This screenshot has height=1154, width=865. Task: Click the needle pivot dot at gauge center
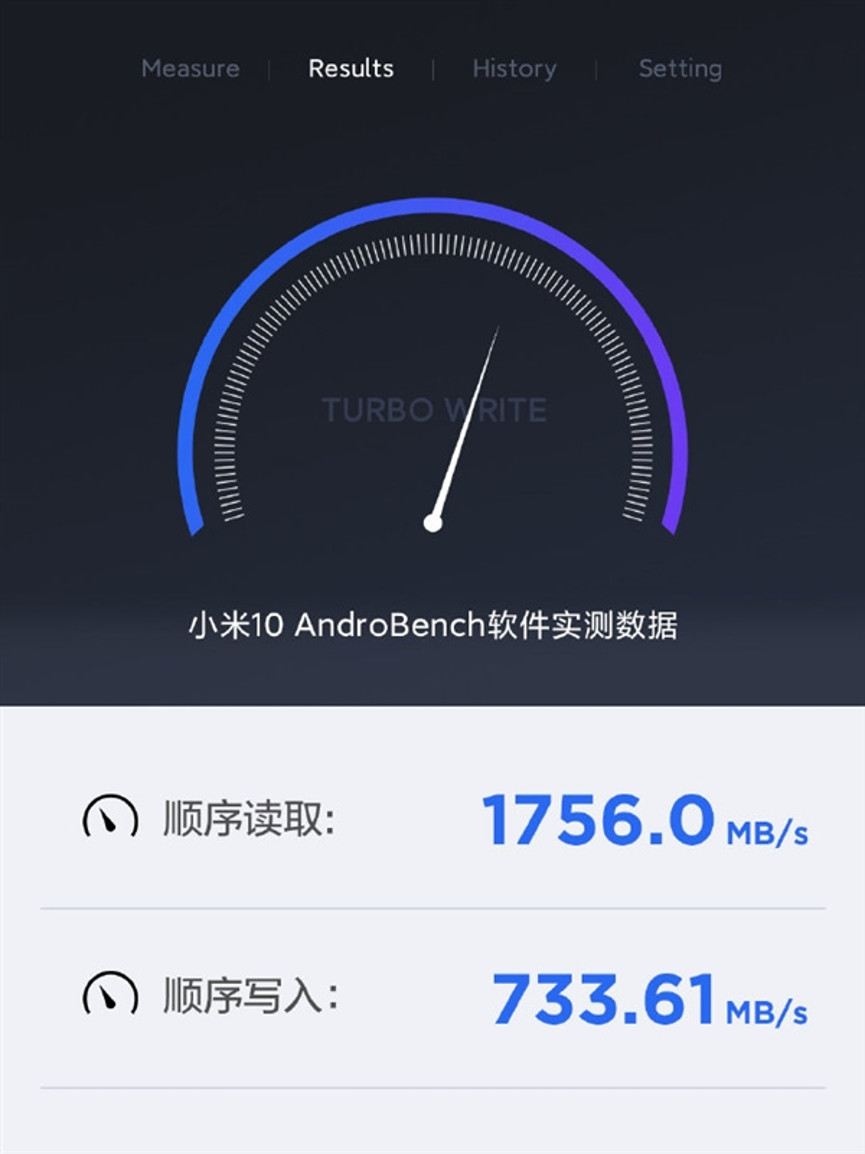click(432, 521)
